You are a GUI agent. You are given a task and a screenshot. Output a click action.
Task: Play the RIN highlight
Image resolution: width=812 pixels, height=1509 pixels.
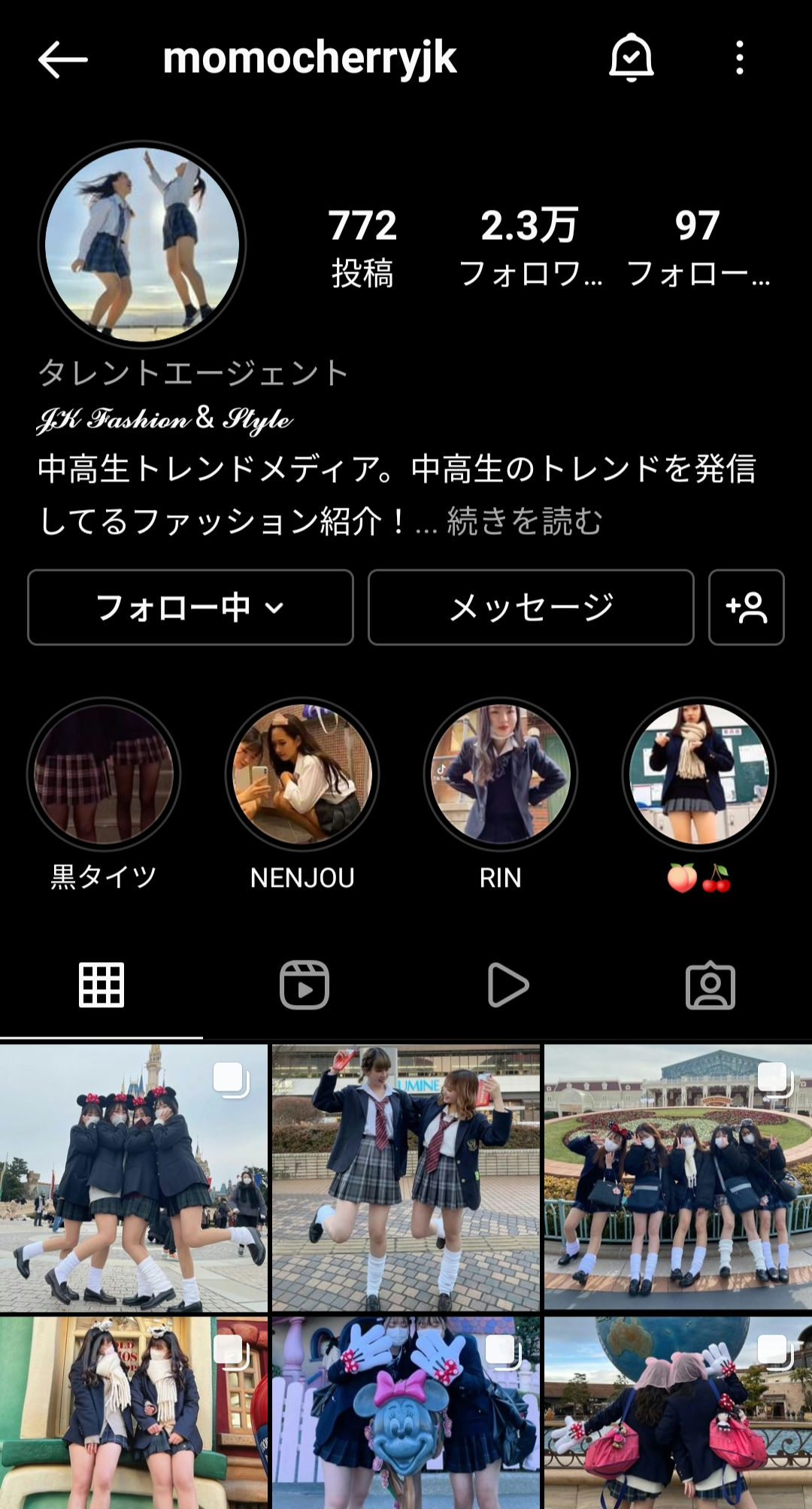tap(501, 774)
